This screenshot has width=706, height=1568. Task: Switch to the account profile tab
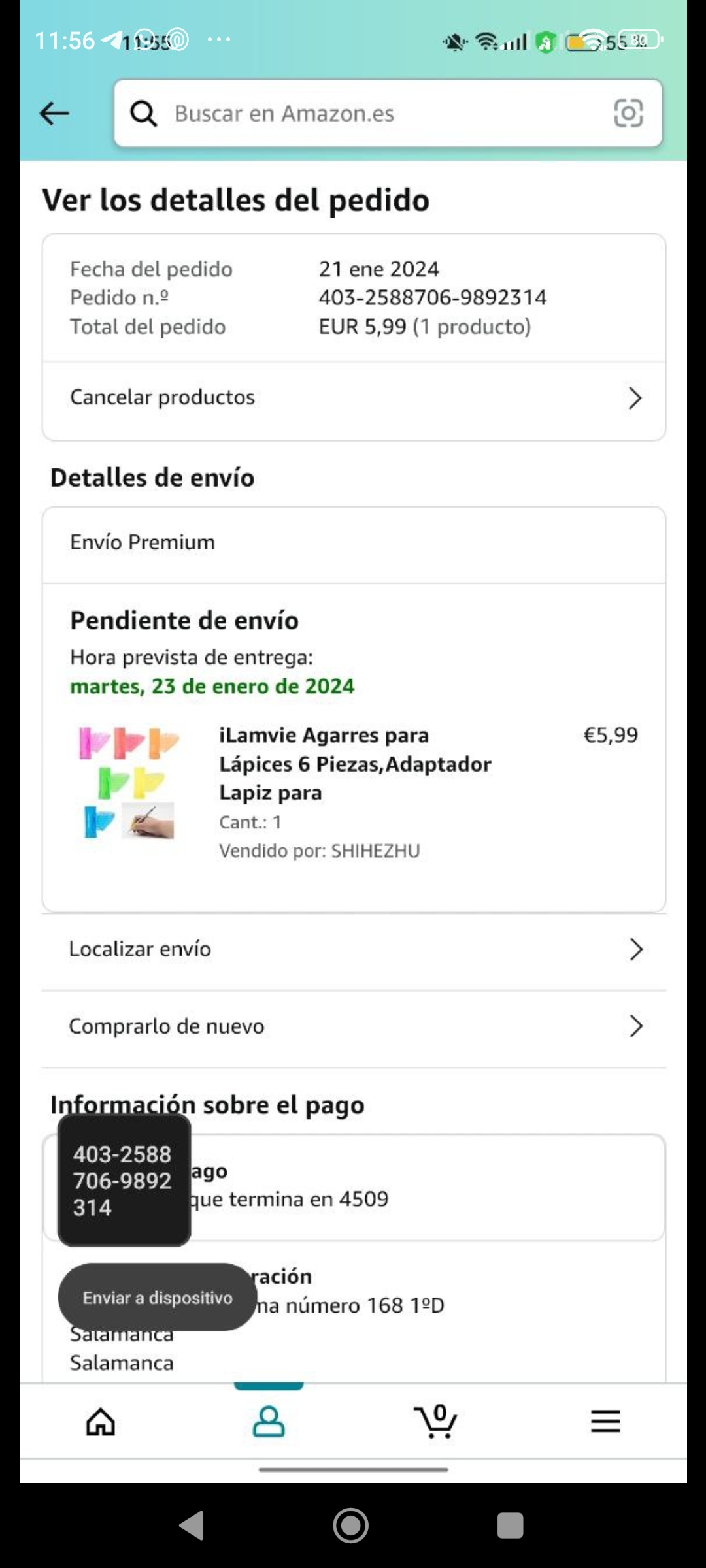269,1422
